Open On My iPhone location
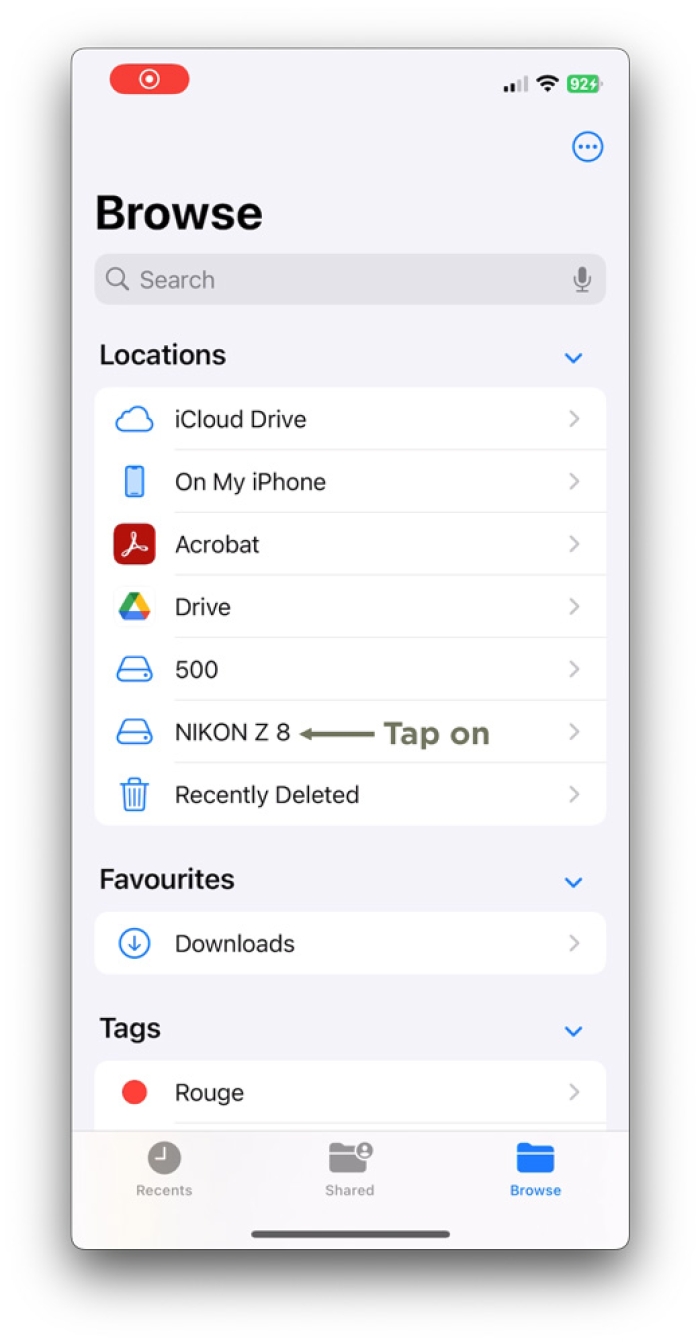Screen dimensions: 700x1343 click(350, 482)
